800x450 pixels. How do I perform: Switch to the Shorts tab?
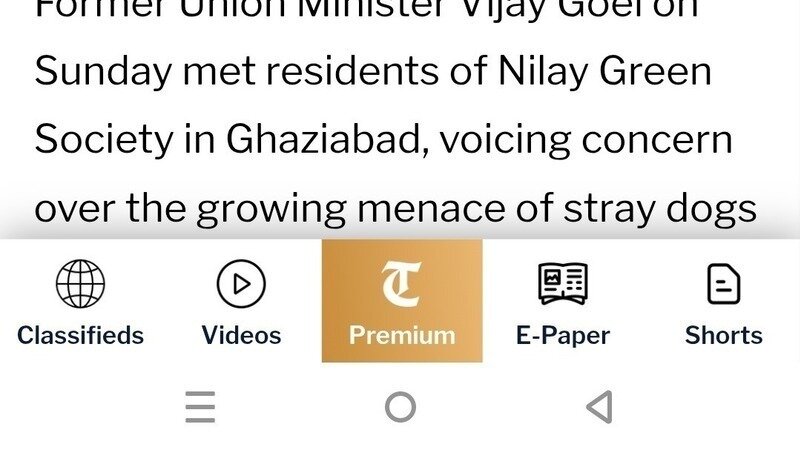pyautogui.click(x=723, y=302)
